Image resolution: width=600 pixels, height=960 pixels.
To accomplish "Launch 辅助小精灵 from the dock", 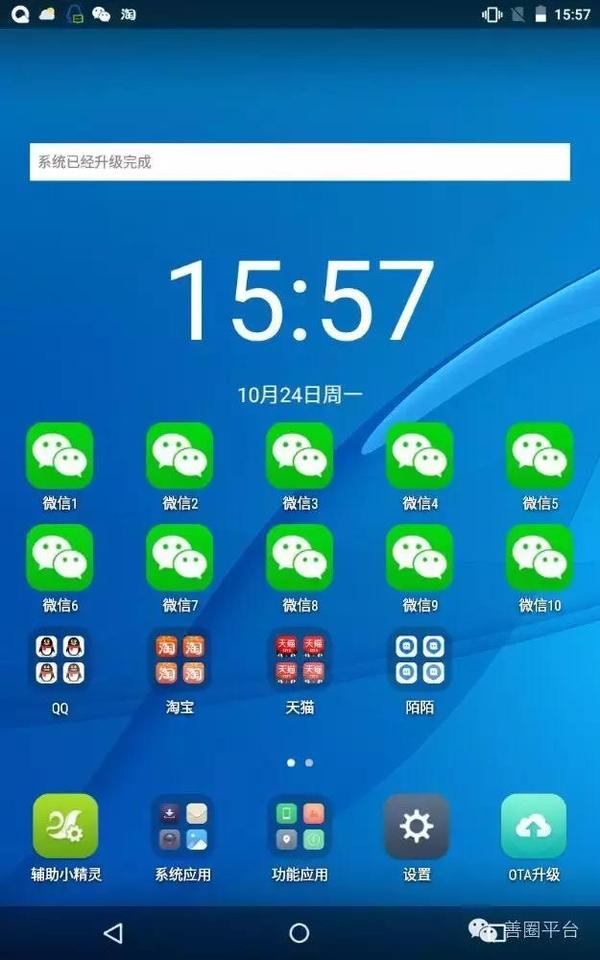I will (66, 827).
